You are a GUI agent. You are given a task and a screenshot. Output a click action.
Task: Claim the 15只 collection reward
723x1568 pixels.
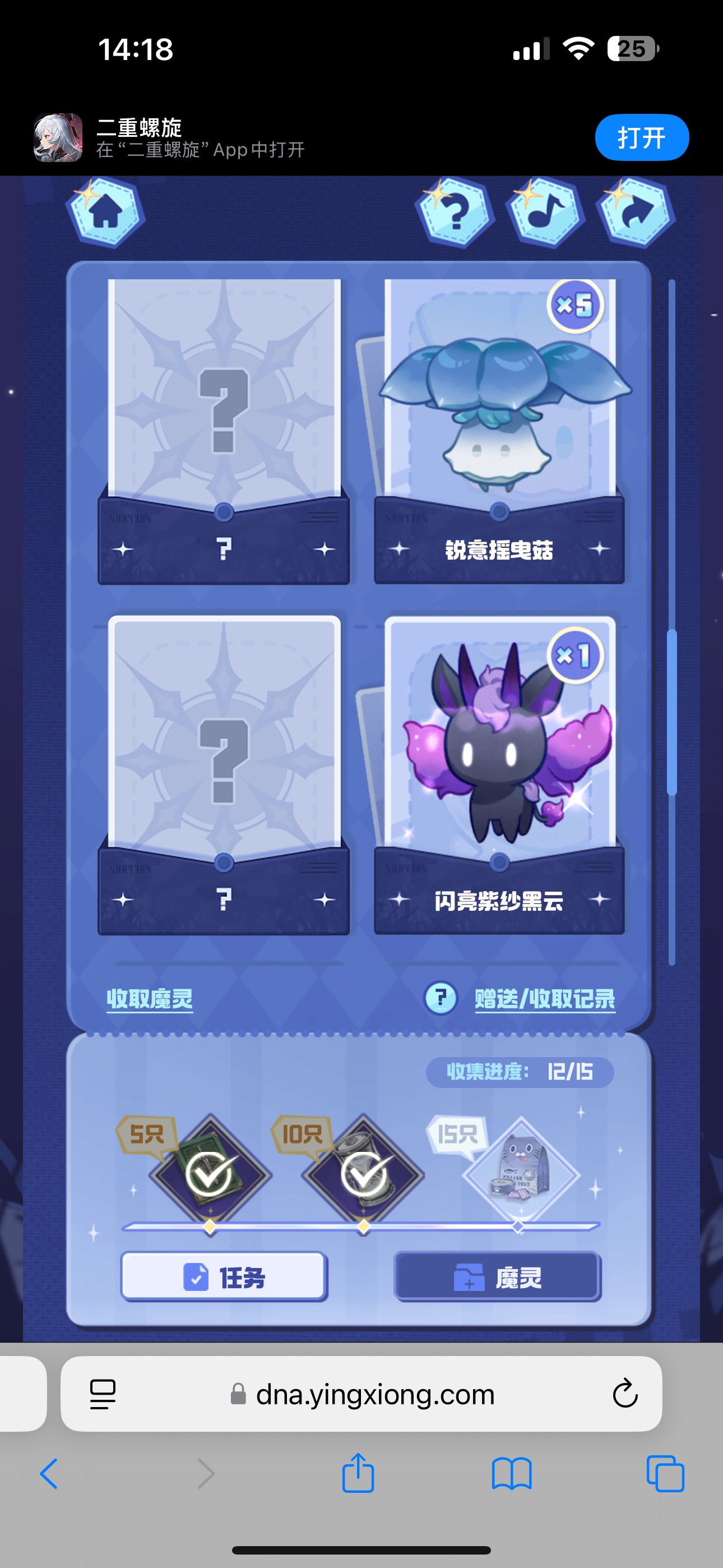click(520, 1174)
